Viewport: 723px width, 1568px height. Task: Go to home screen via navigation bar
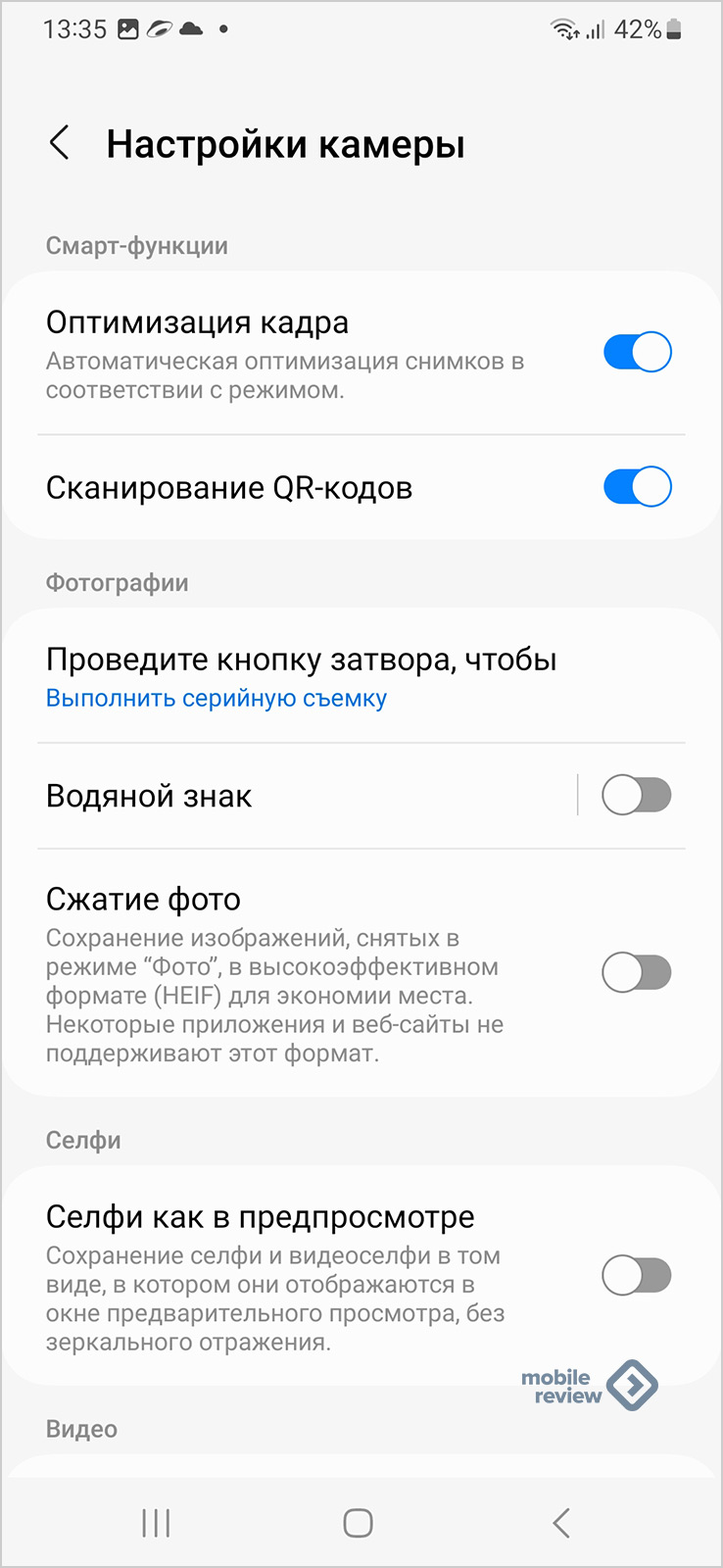(x=359, y=1523)
